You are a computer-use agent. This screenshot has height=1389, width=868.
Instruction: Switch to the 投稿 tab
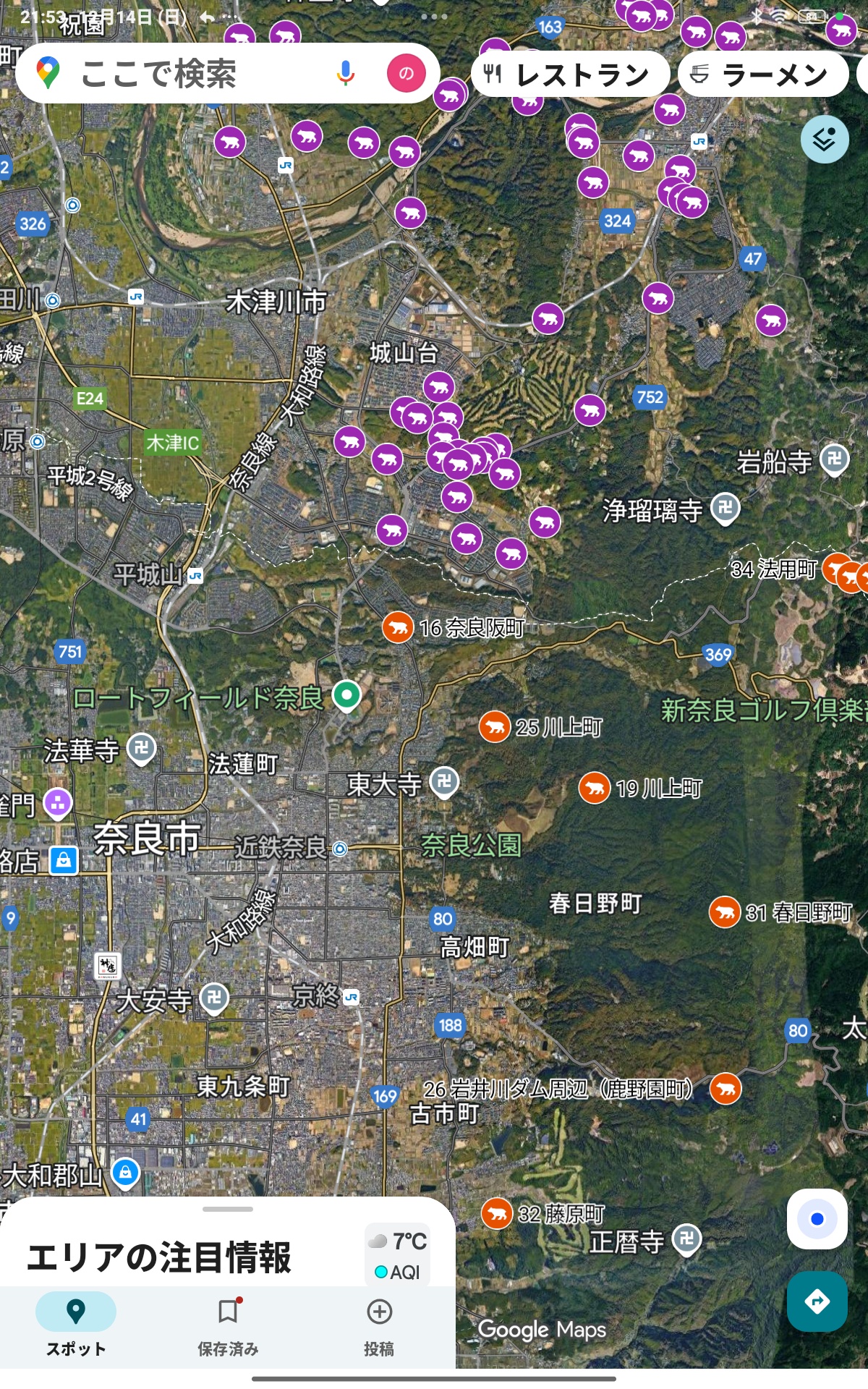click(379, 1324)
